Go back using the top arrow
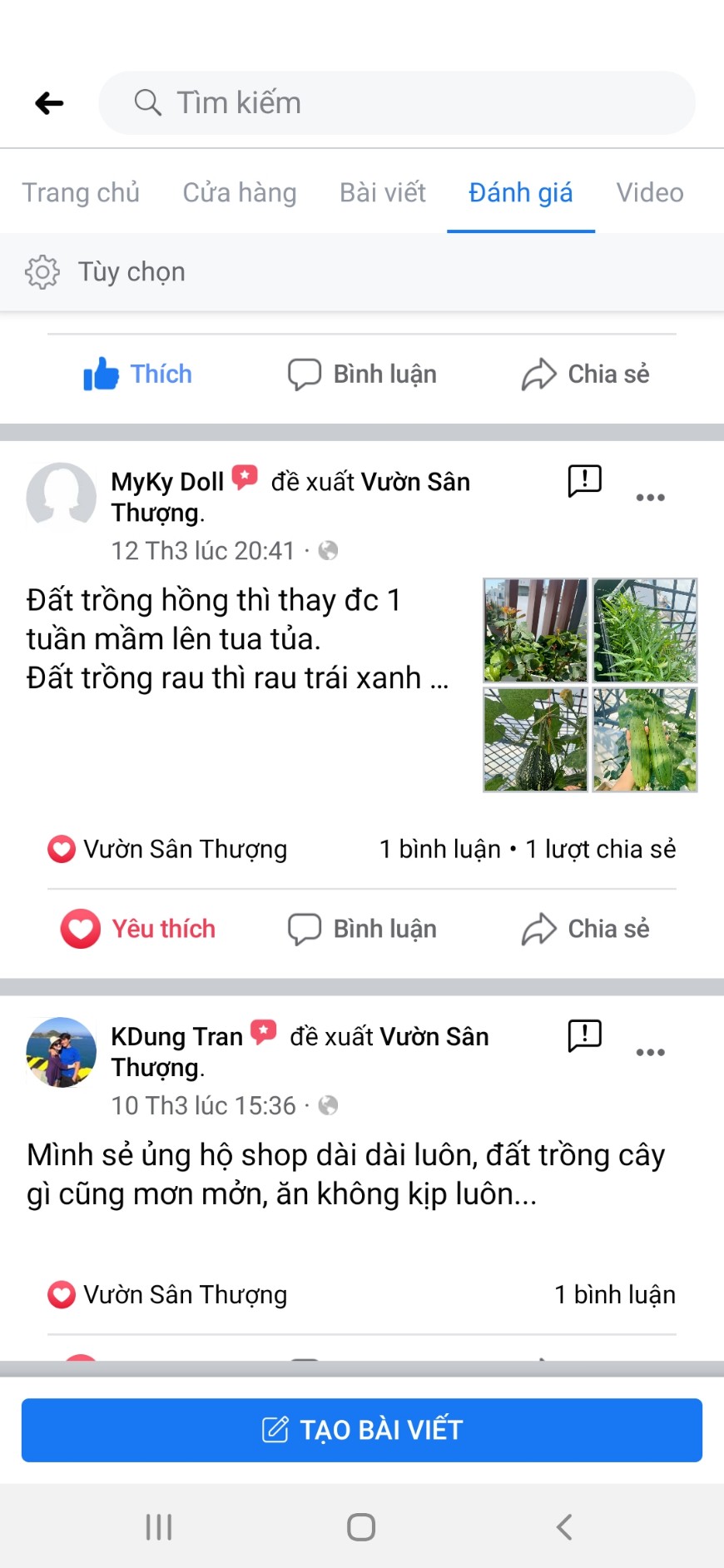This screenshot has height=1568, width=724. [x=50, y=103]
